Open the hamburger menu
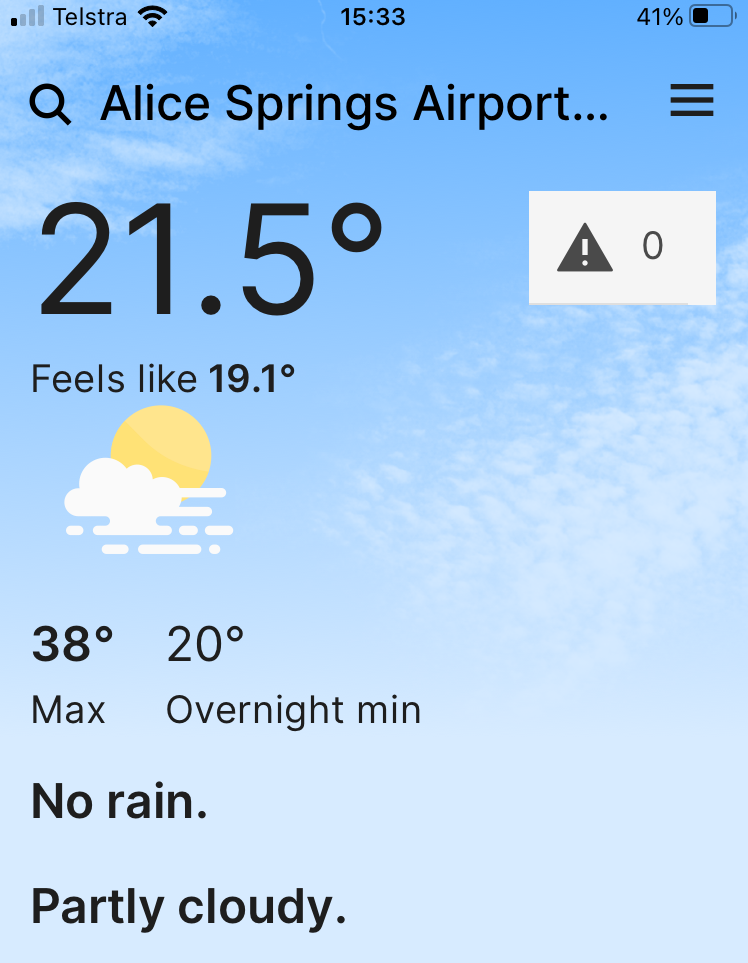Image resolution: width=748 pixels, height=963 pixels. (691, 101)
